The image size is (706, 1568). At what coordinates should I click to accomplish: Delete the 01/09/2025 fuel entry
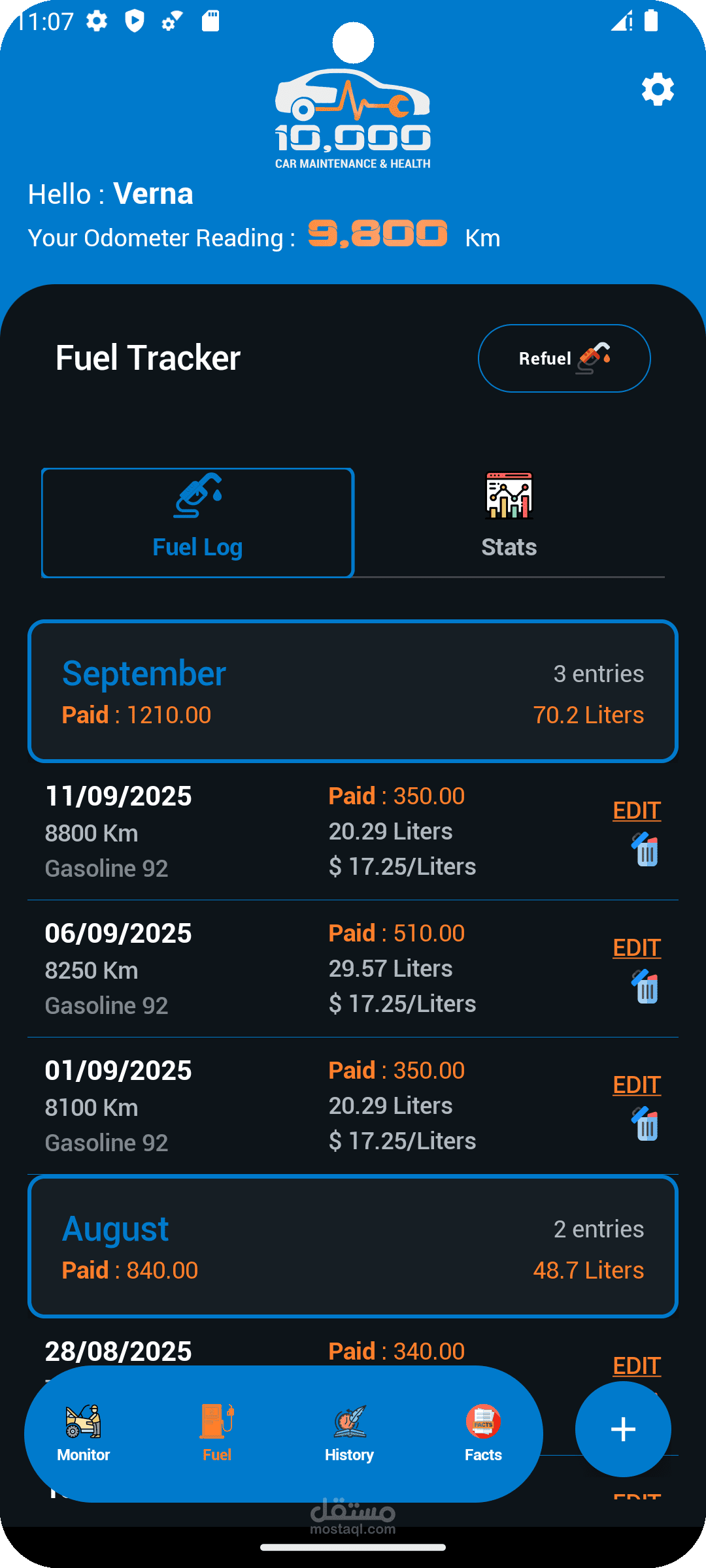coord(646,1125)
